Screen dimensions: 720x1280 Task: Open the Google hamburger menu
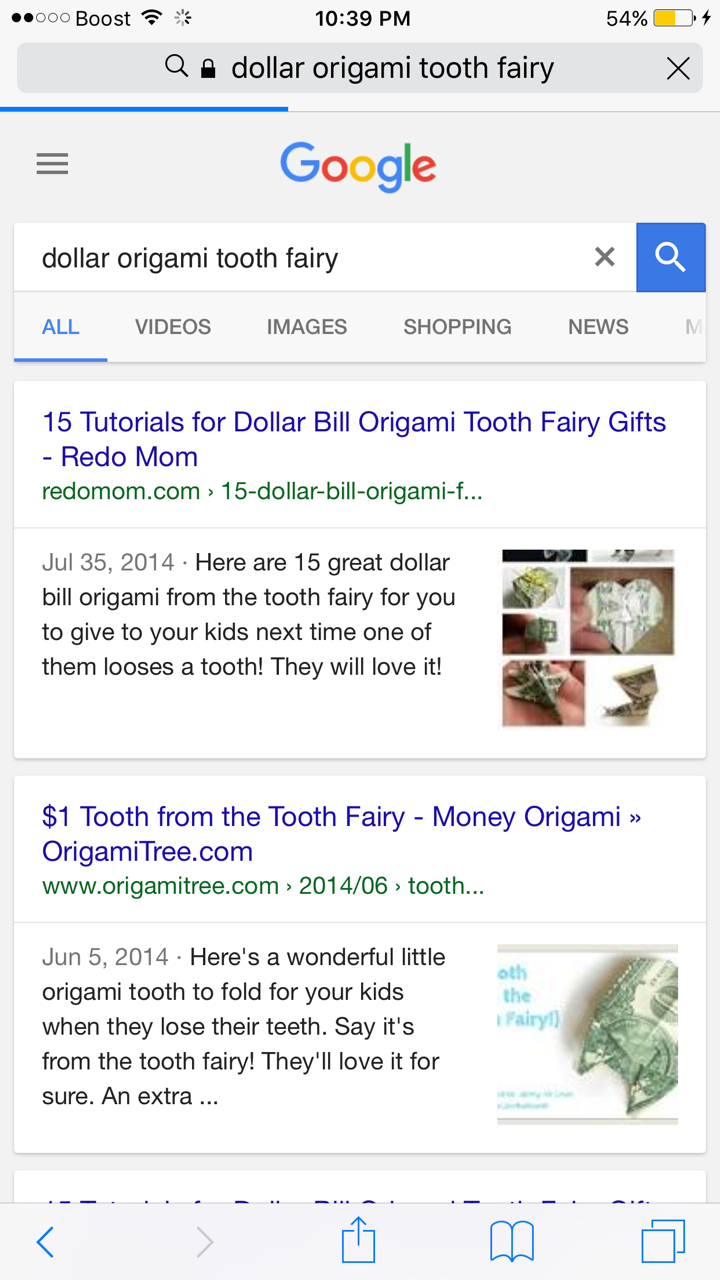pyautogui.click(x=52, y=164)
